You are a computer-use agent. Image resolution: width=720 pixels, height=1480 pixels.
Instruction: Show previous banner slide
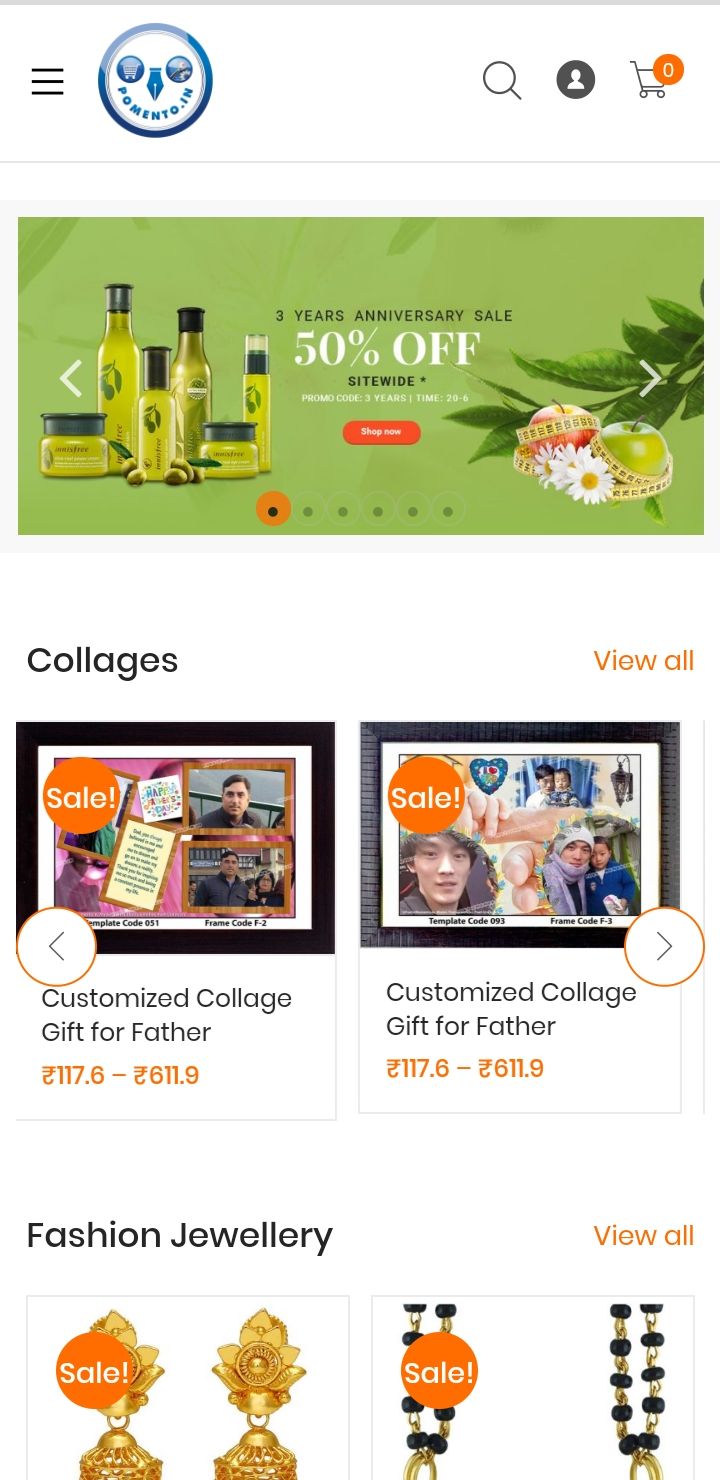[70, 379]
